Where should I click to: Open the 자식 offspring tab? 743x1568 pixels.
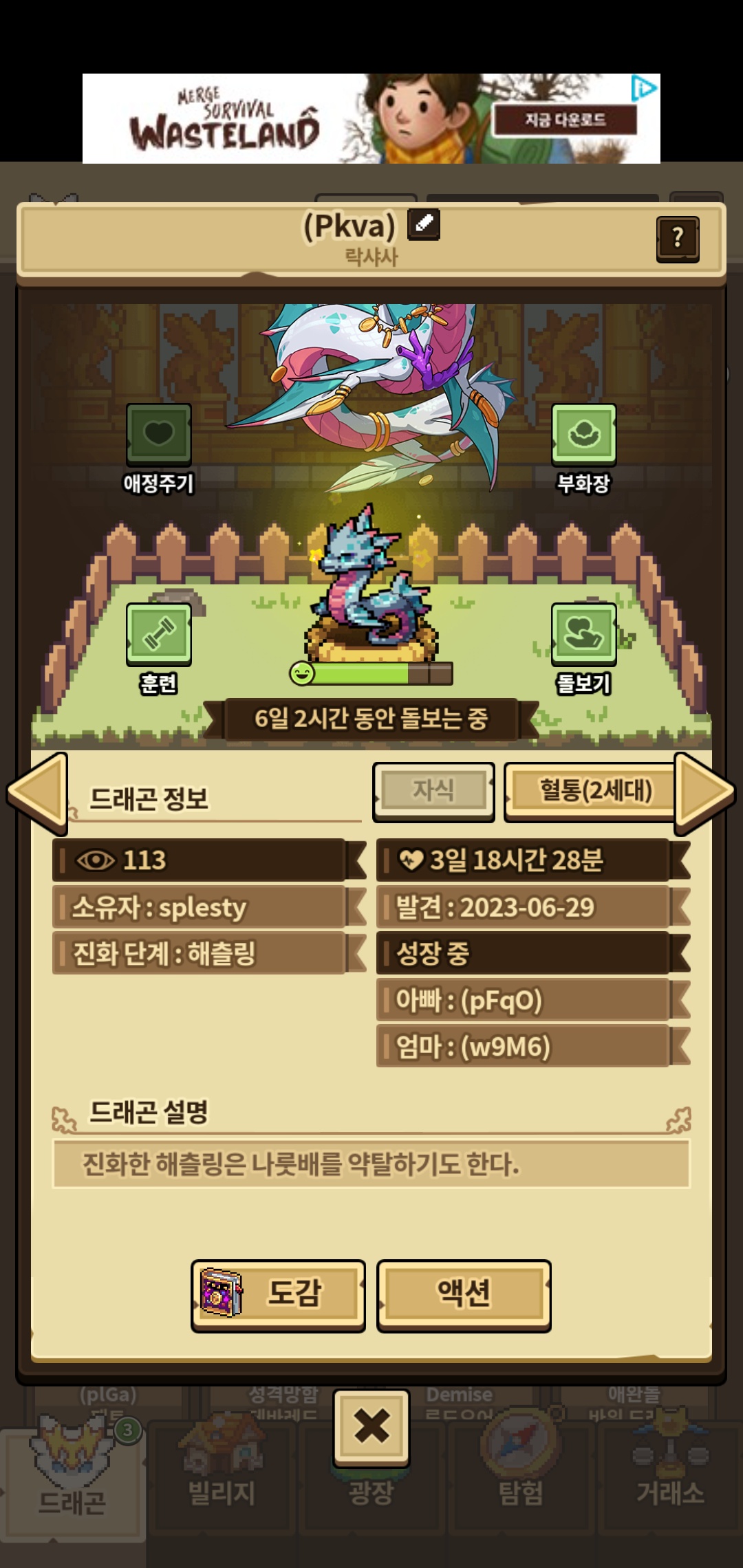[433, 792]
